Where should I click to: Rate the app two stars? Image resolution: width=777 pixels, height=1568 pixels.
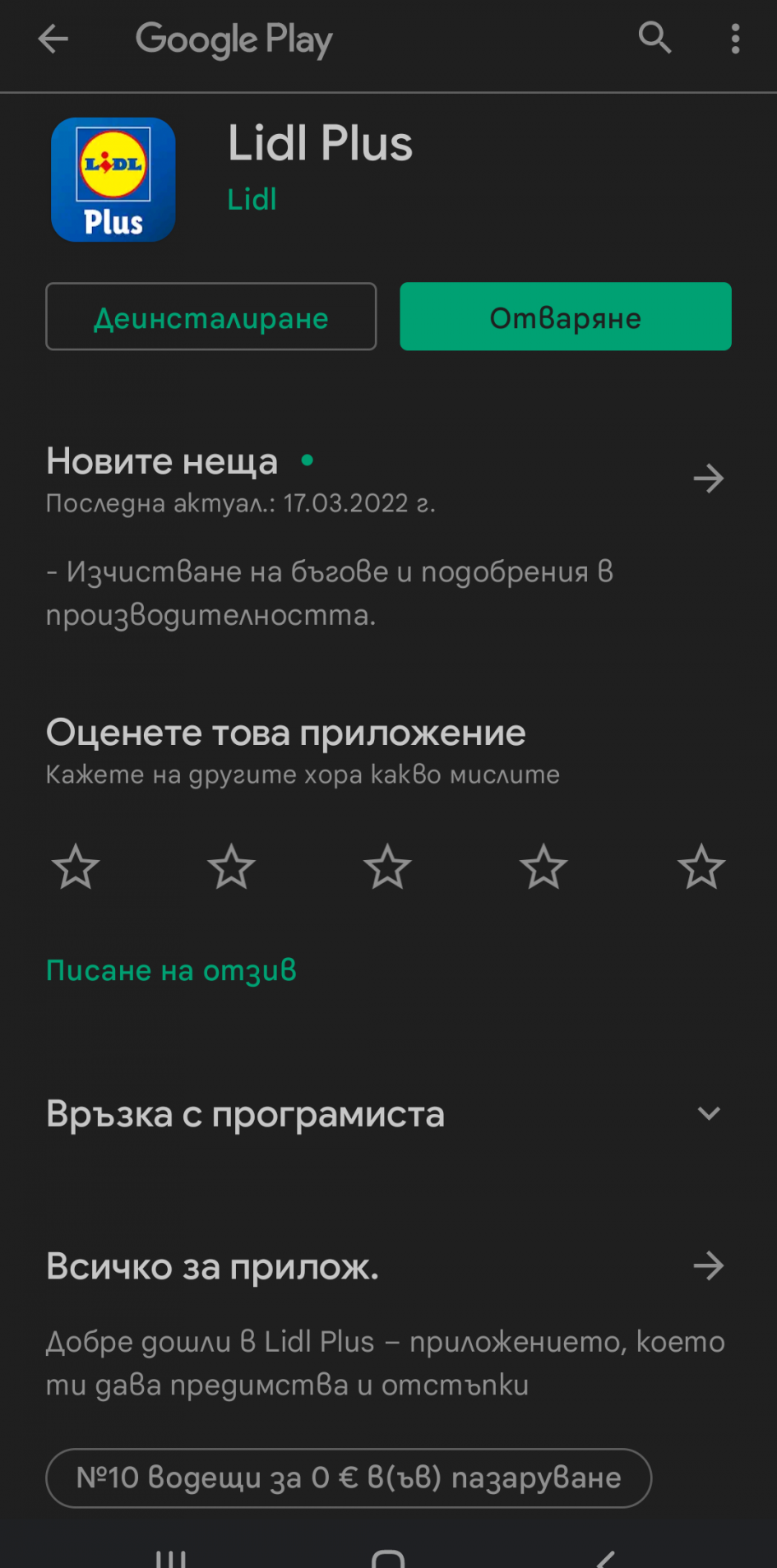coord(231,867)
